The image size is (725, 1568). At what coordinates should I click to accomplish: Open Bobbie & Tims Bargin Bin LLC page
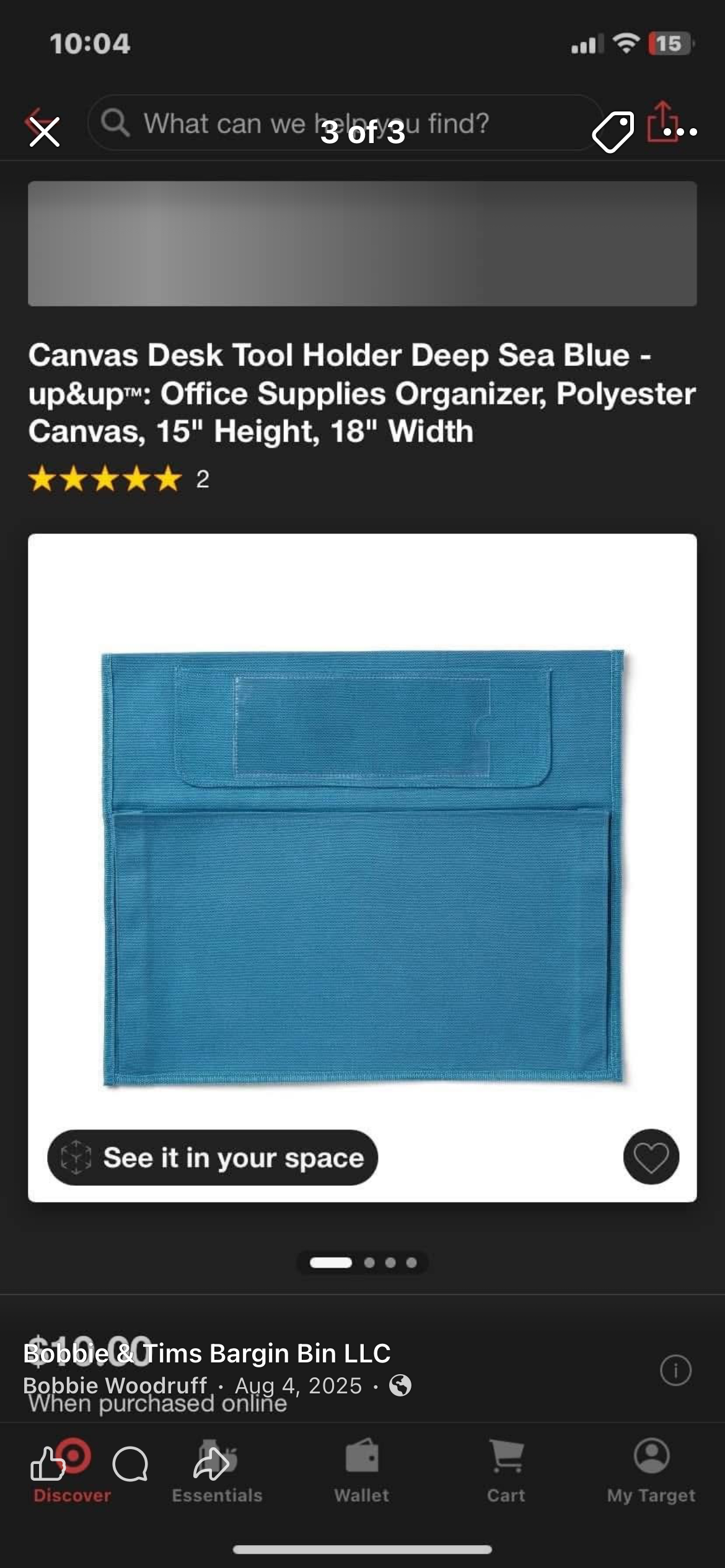(207, 1353)
